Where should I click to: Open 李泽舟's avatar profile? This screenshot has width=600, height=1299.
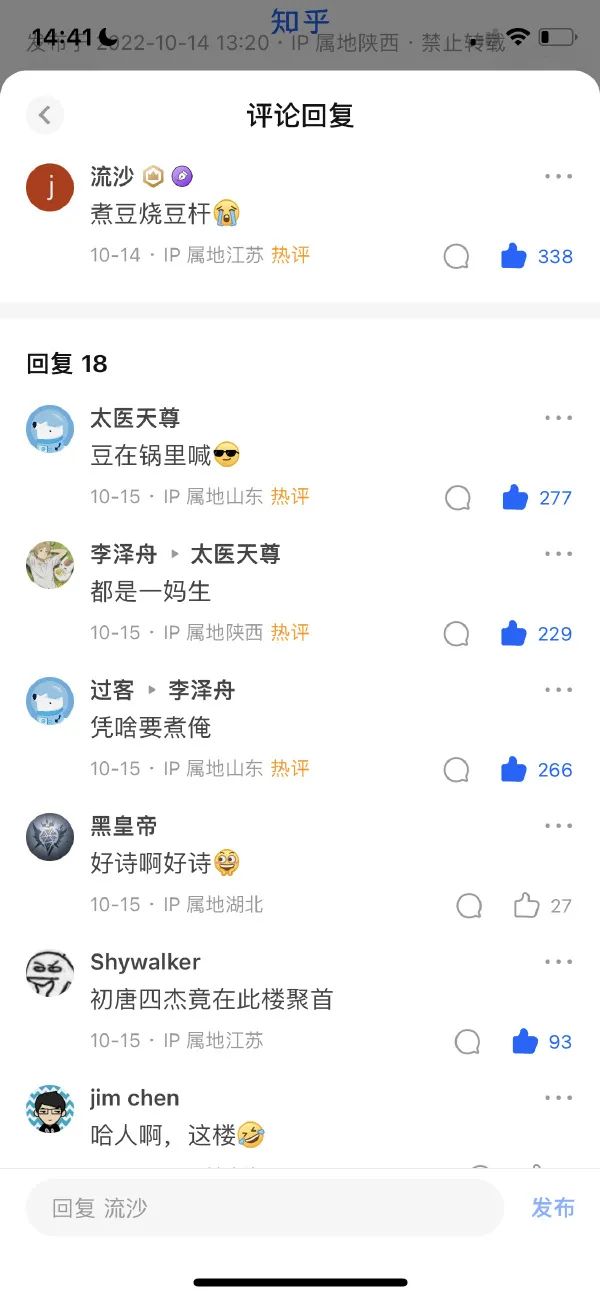point(50,565)
